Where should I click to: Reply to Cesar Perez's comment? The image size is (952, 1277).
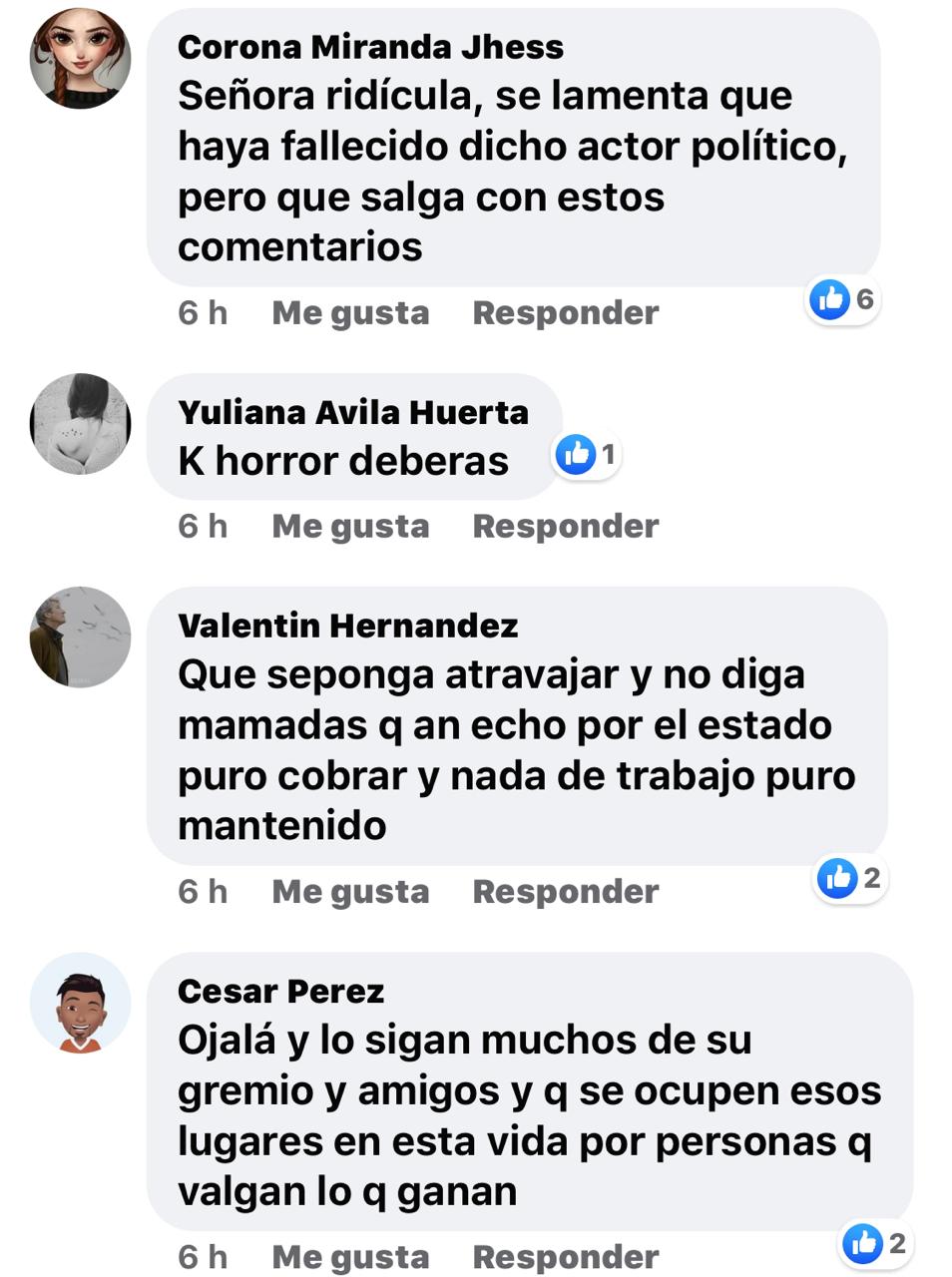click(565, 1256)
